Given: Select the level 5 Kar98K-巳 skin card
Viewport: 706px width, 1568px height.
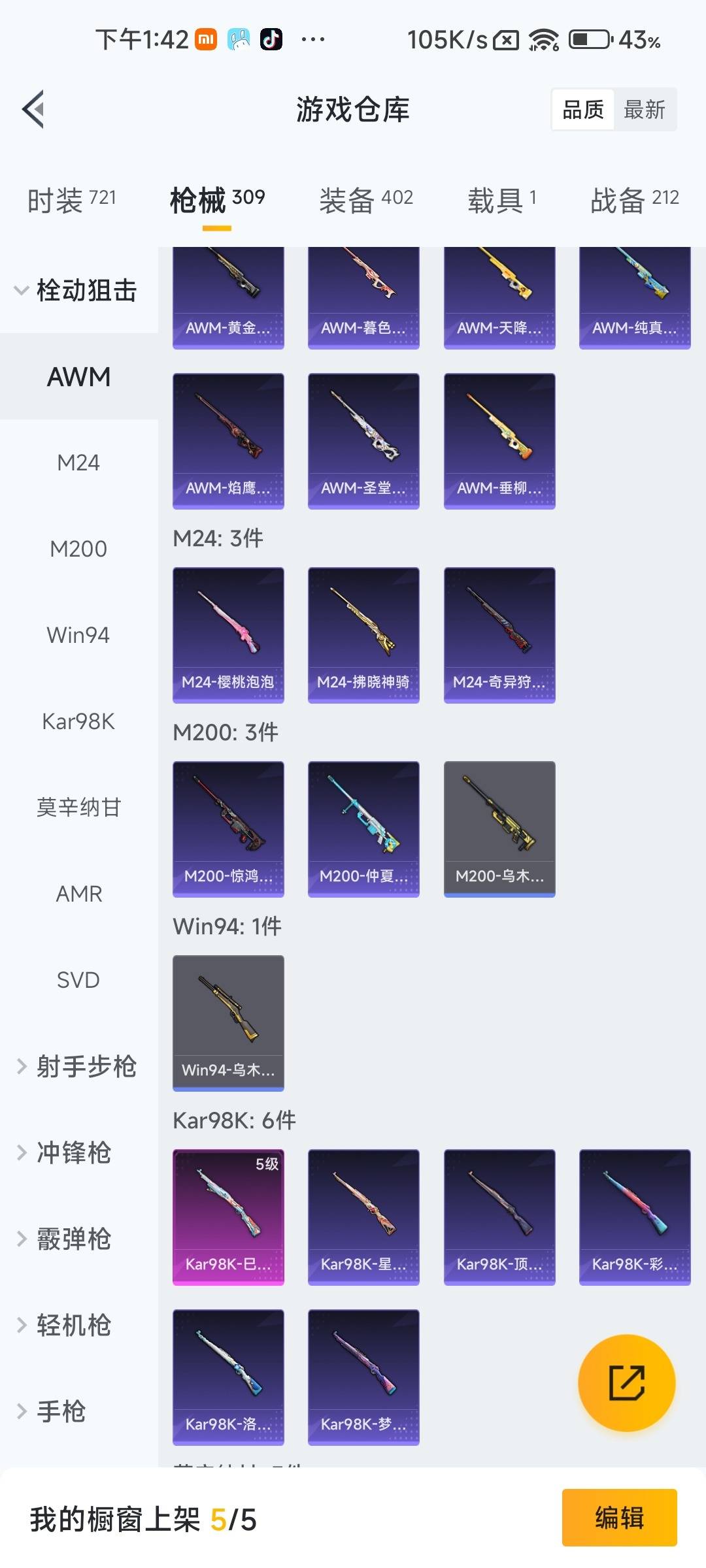Looking at the screenshot, I should (227, 1217).
